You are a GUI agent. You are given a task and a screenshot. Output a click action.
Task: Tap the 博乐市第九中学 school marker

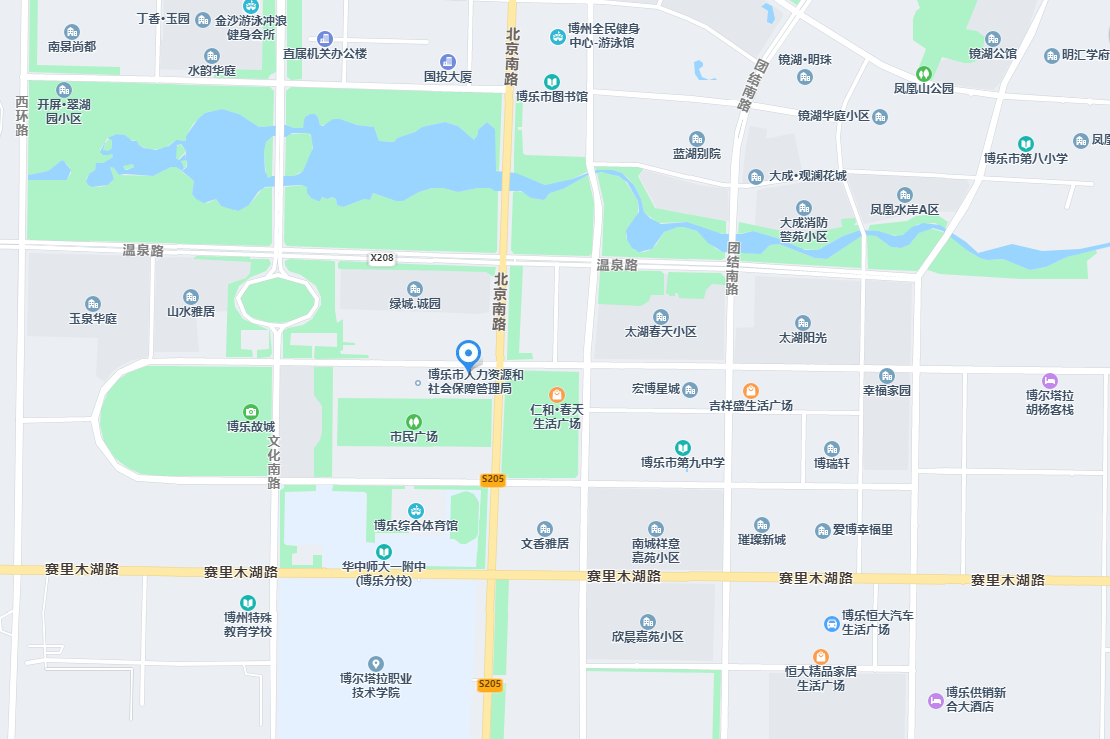[682, 447]
